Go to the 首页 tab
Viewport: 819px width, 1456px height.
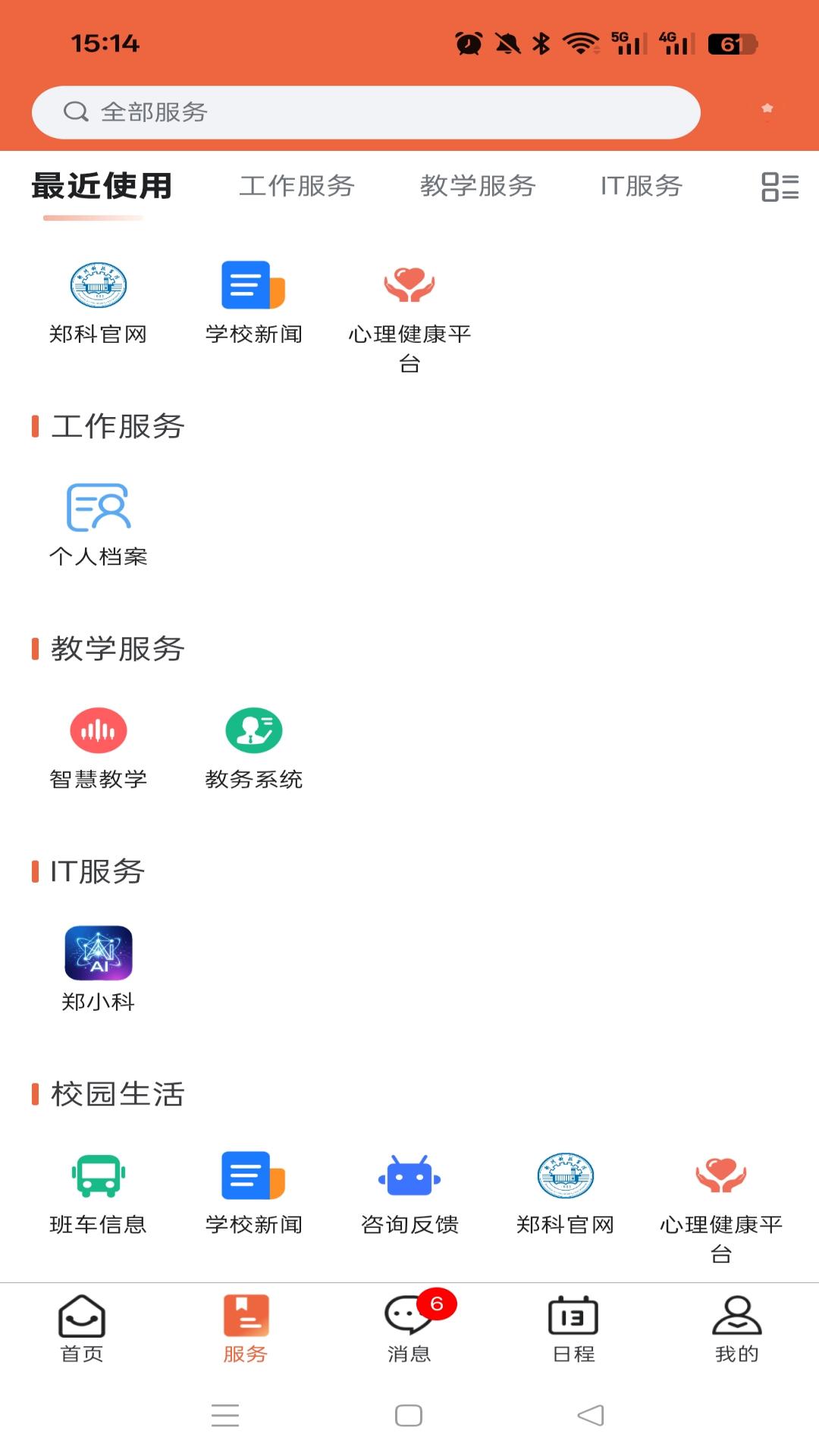tap(82, 1329)
